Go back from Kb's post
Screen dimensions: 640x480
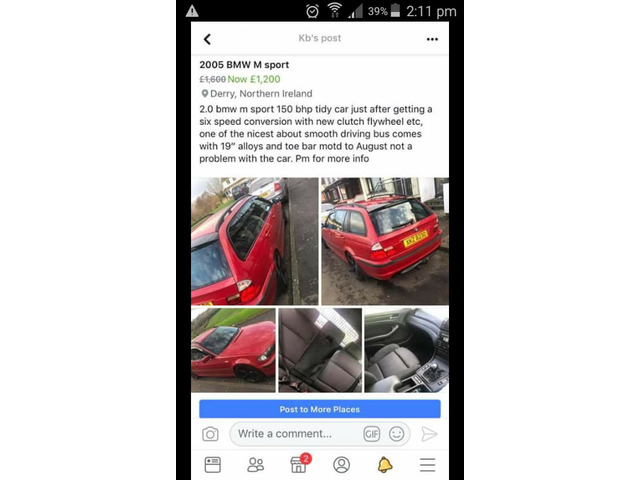pos(207,39)
